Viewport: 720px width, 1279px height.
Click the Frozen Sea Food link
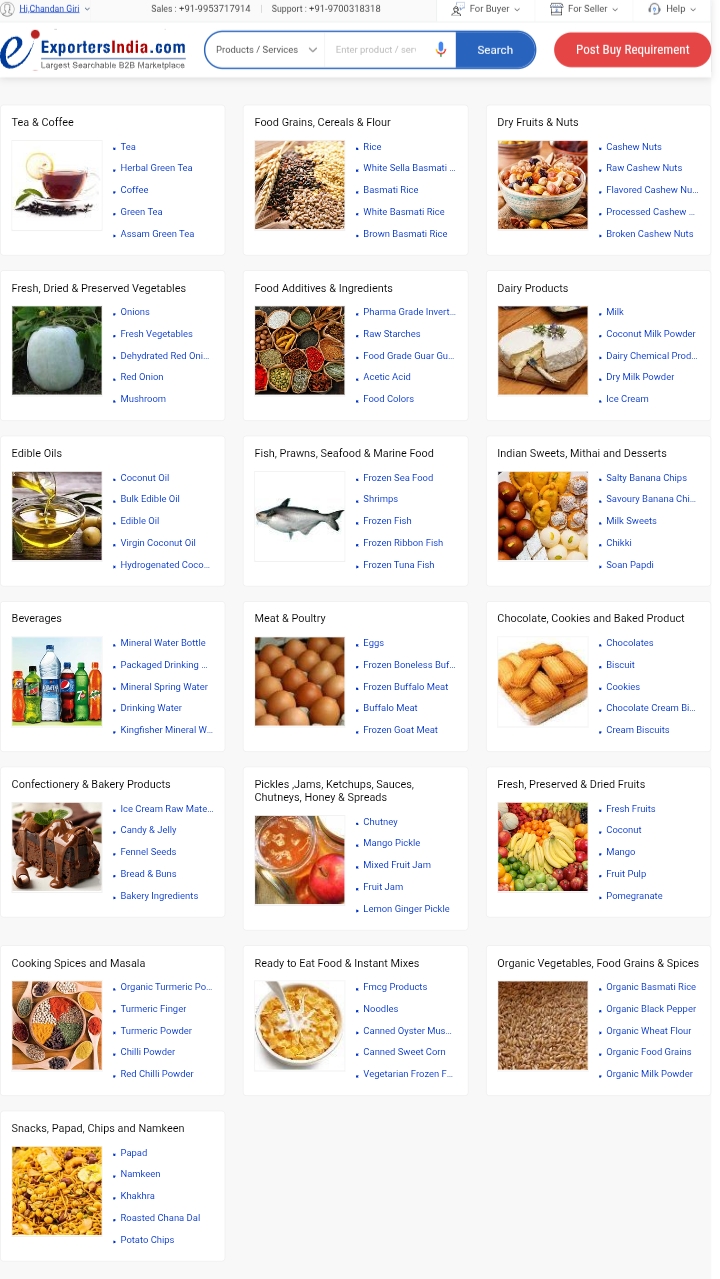pyautogui.click(x=397, y=477)
